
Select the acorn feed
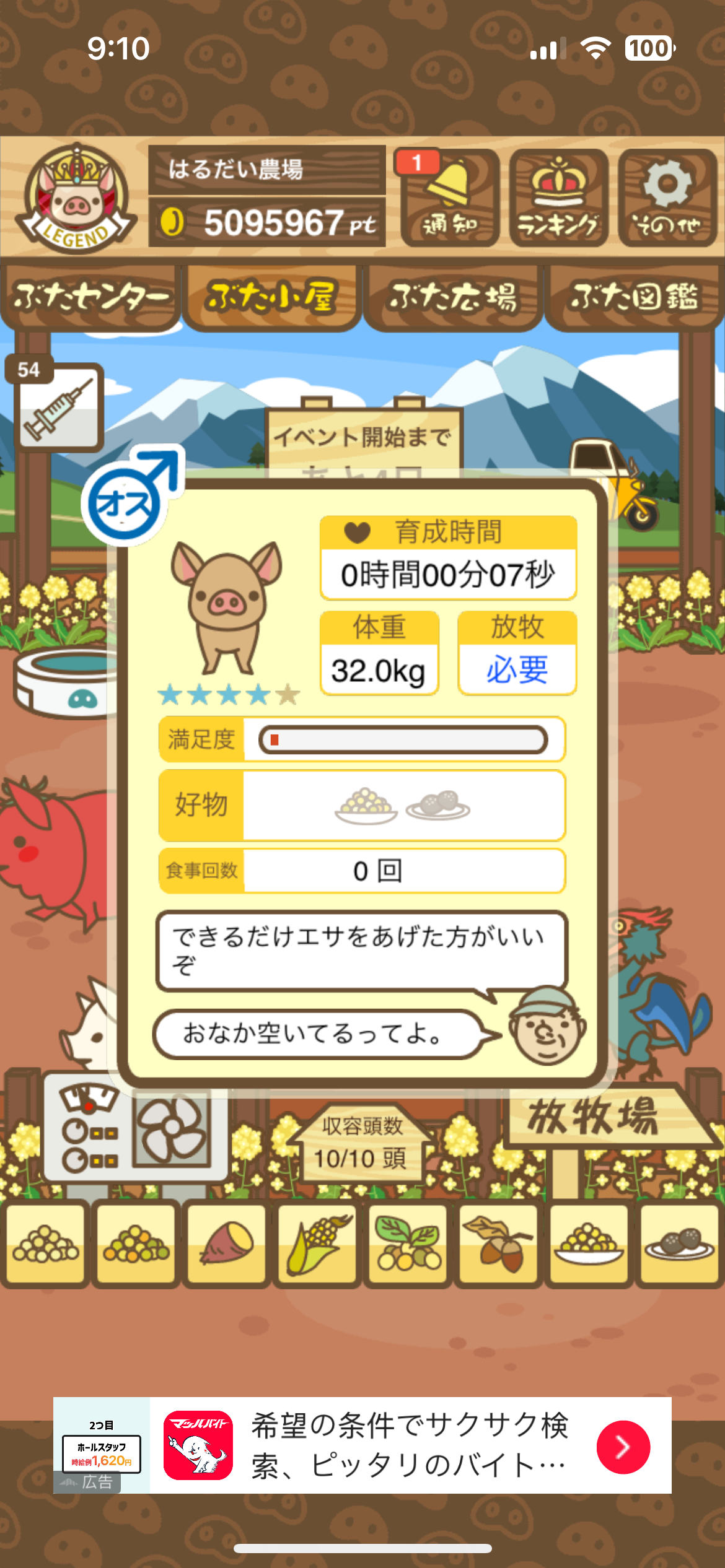[x=499, y=1242]
